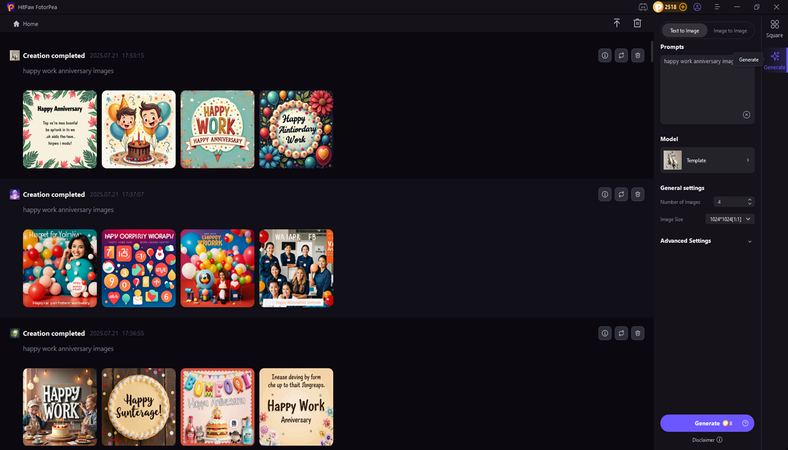Image resolution: width=788 pixels, height=450 pixels.
Task: Open the Happy Work cake image
Action: 60,406
